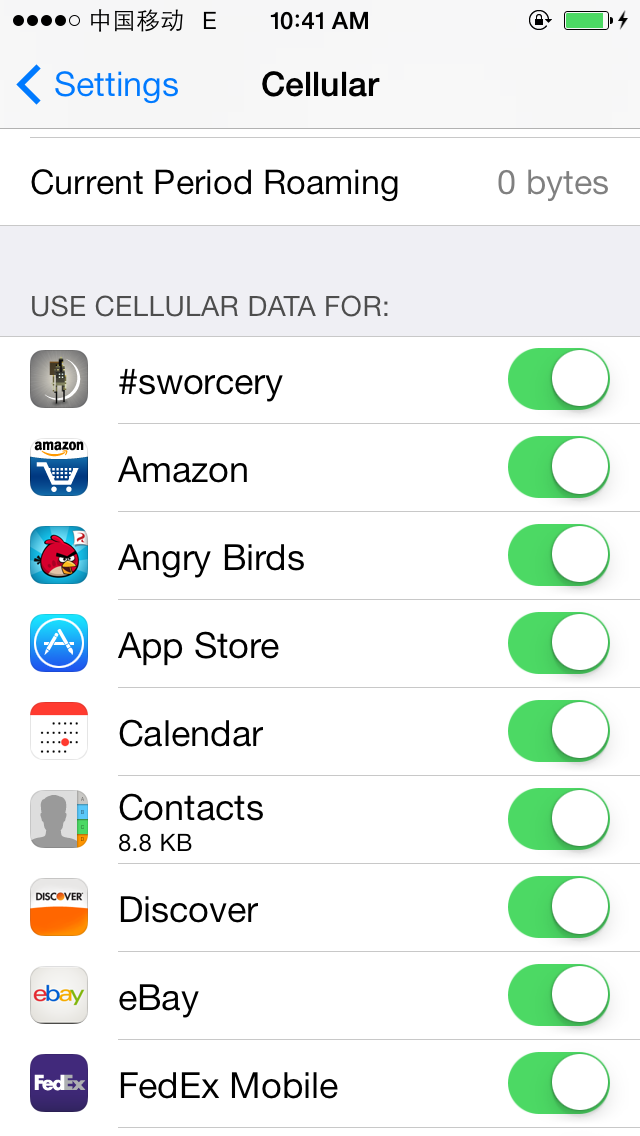Image resolution: width=640 pixels, height=1136 pixels.
Task: Turn off cellular data for #sworcery
Action: point(559,379)
